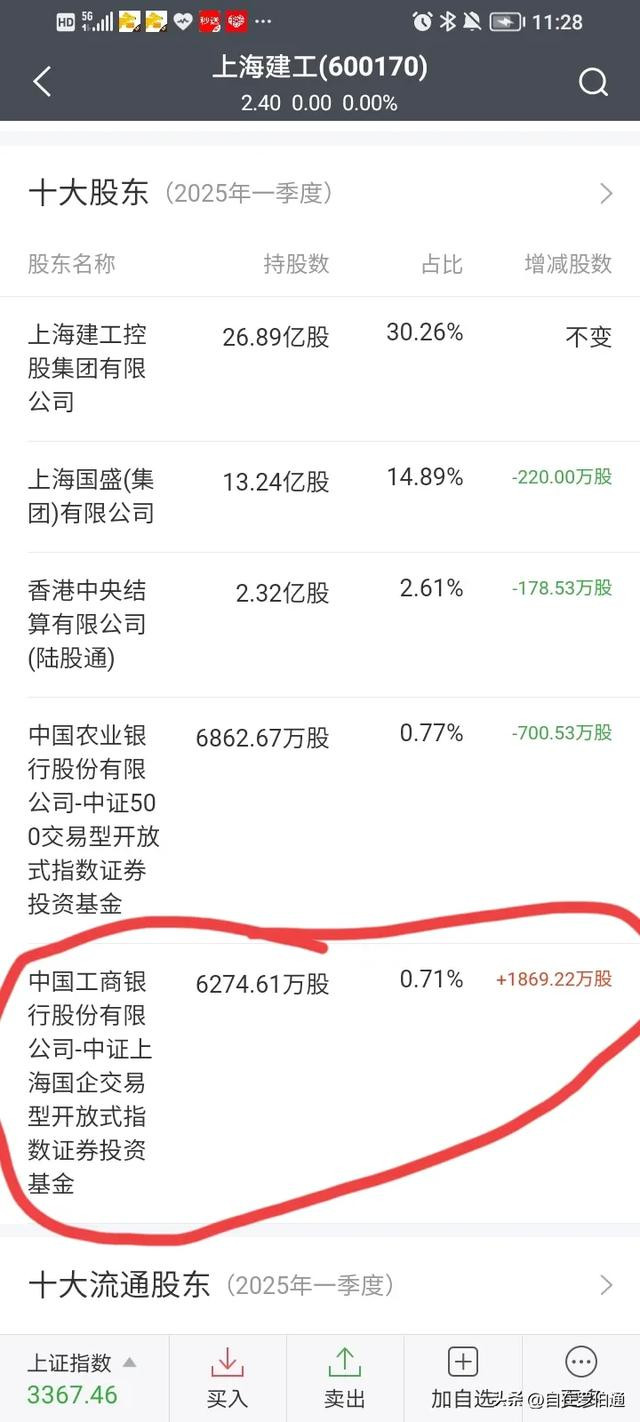
Task: Add stock to watchlist via 加自选
Action: point(462,1378)
